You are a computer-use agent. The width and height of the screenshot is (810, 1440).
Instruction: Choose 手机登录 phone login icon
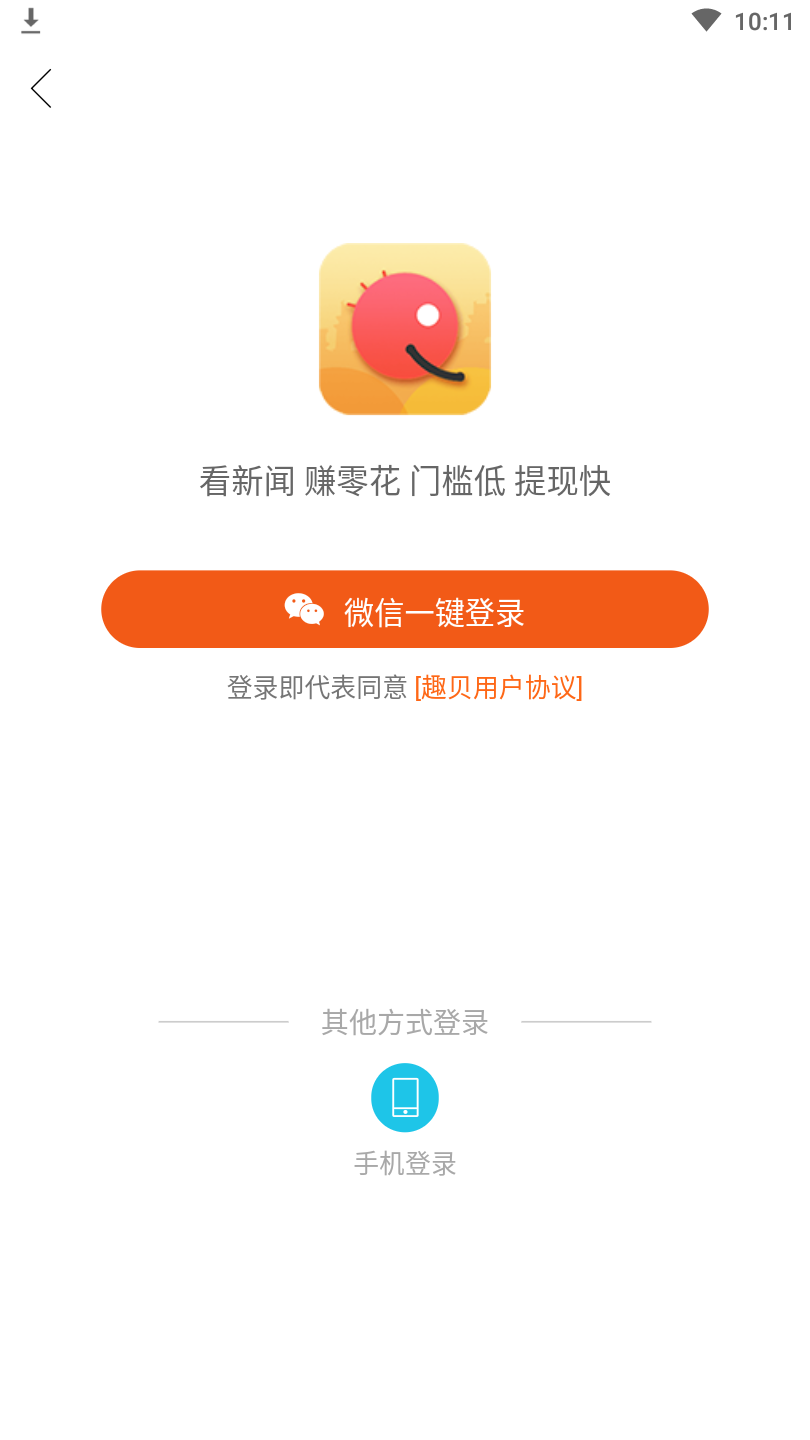click(x=404, y=1098)
